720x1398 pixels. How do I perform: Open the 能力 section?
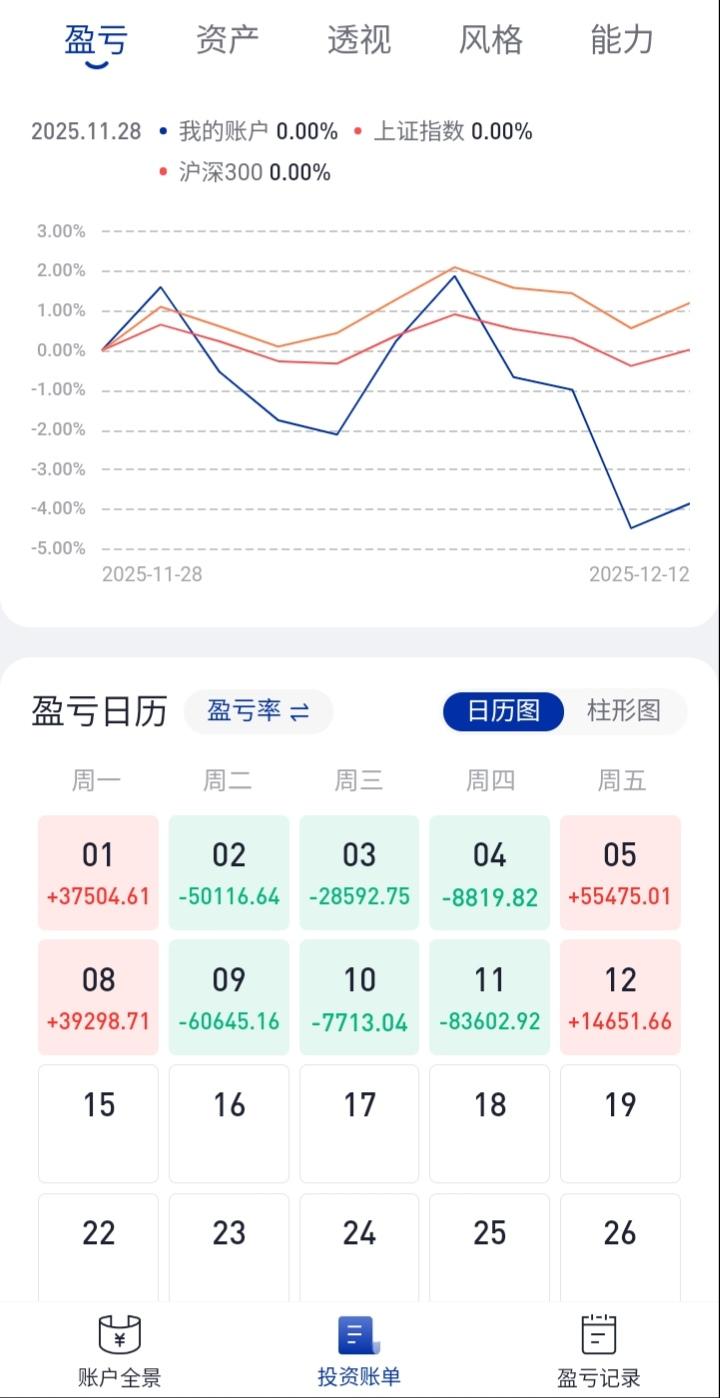click(621, 39)
